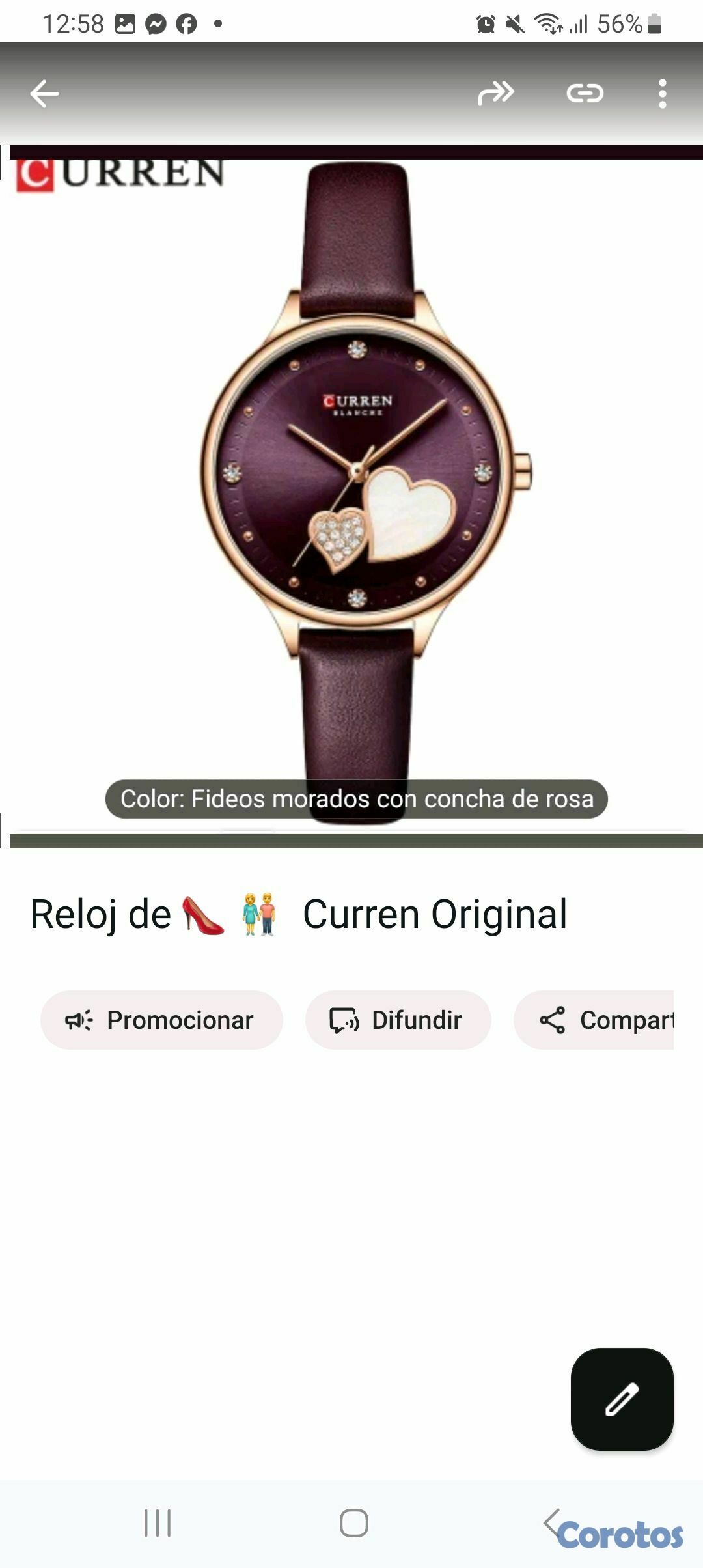Tap the Promocionar chip
This screenshot has height=1568, width=703.
coord(161,1020)
